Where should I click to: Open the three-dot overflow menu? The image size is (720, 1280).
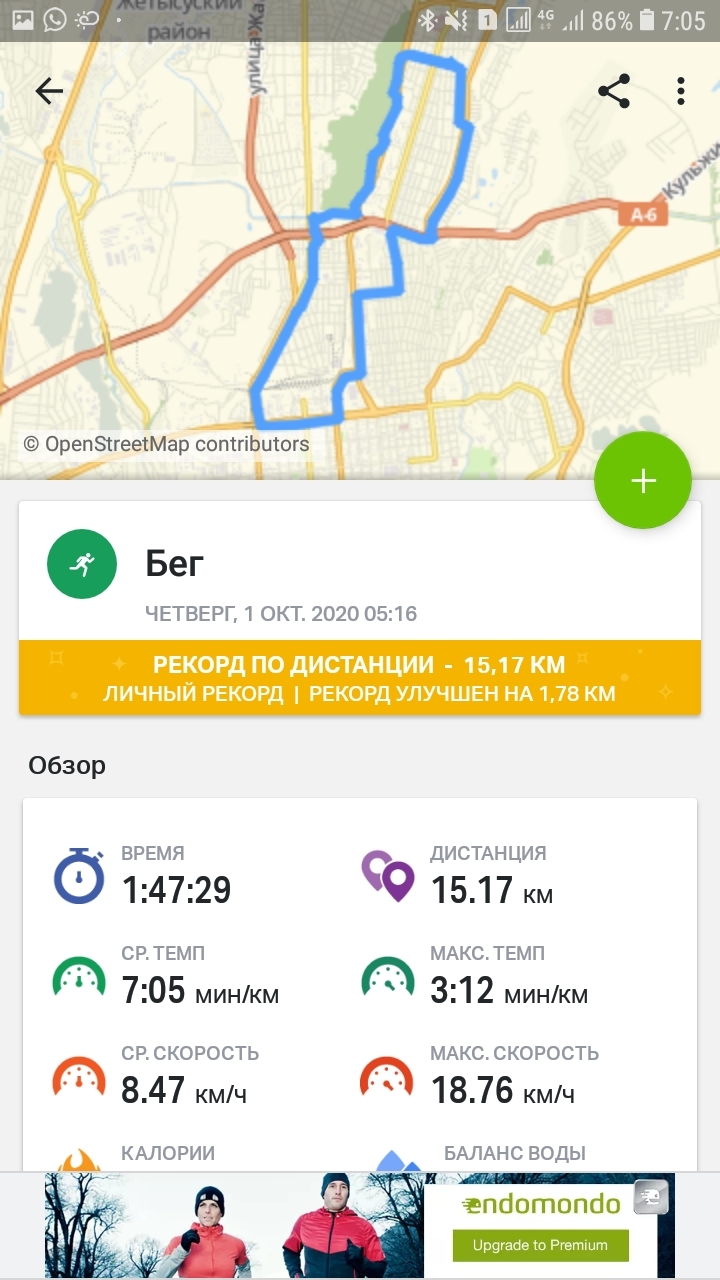[x=681, y=91]
